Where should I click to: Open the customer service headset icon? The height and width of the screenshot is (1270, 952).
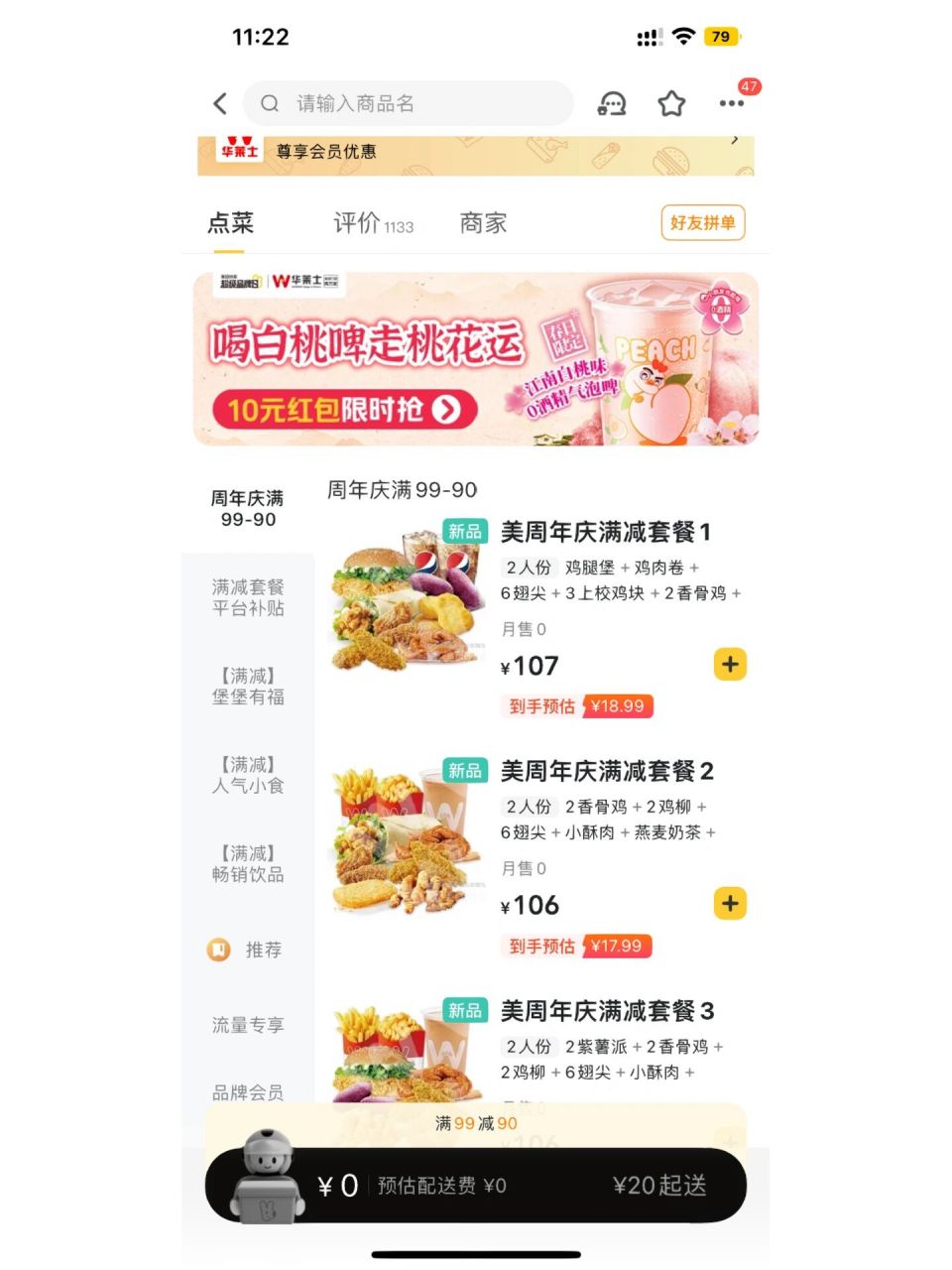[612, 102]
